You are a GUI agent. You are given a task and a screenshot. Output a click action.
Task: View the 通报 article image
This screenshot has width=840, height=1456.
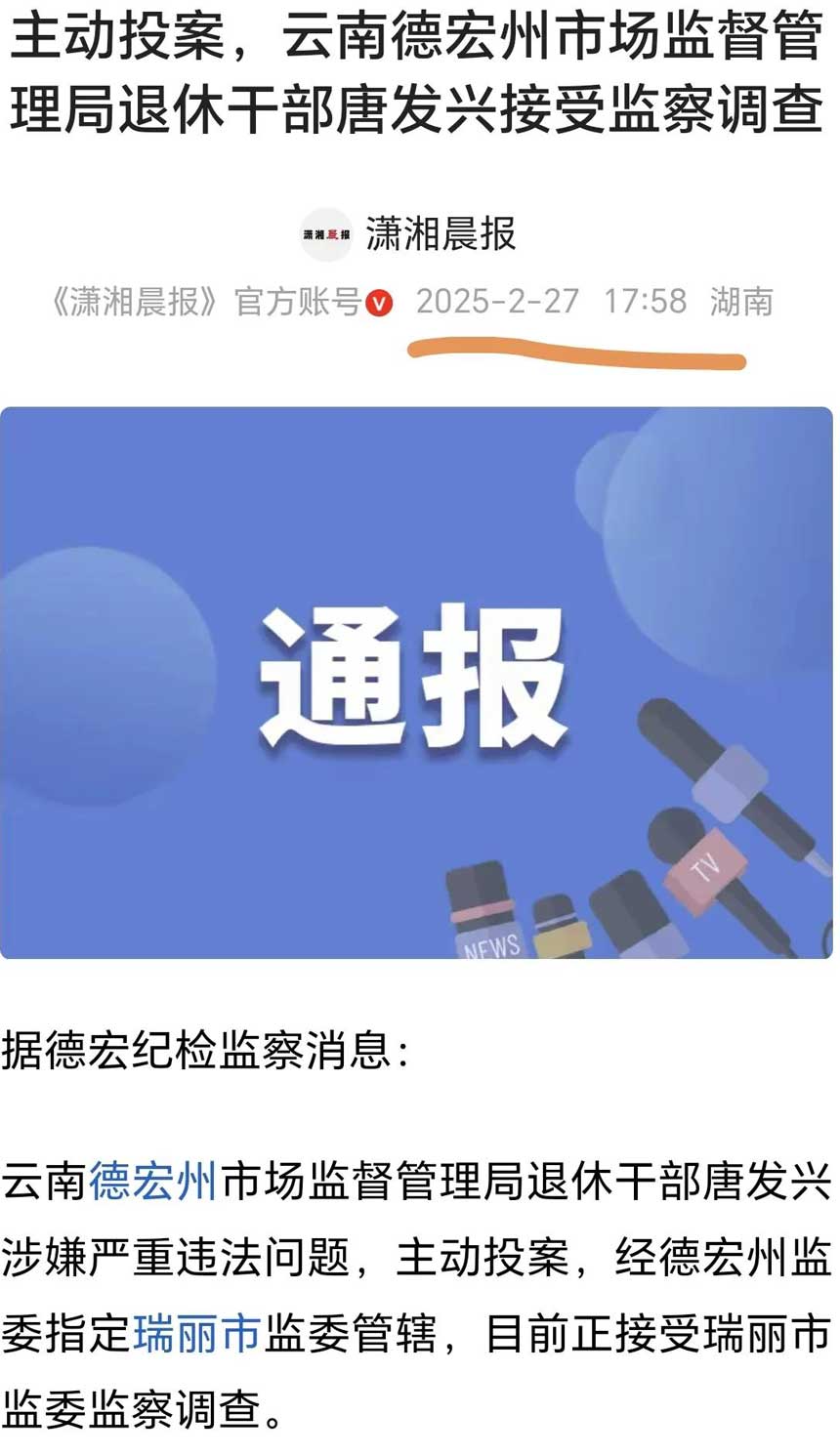[x=416, y=683]
